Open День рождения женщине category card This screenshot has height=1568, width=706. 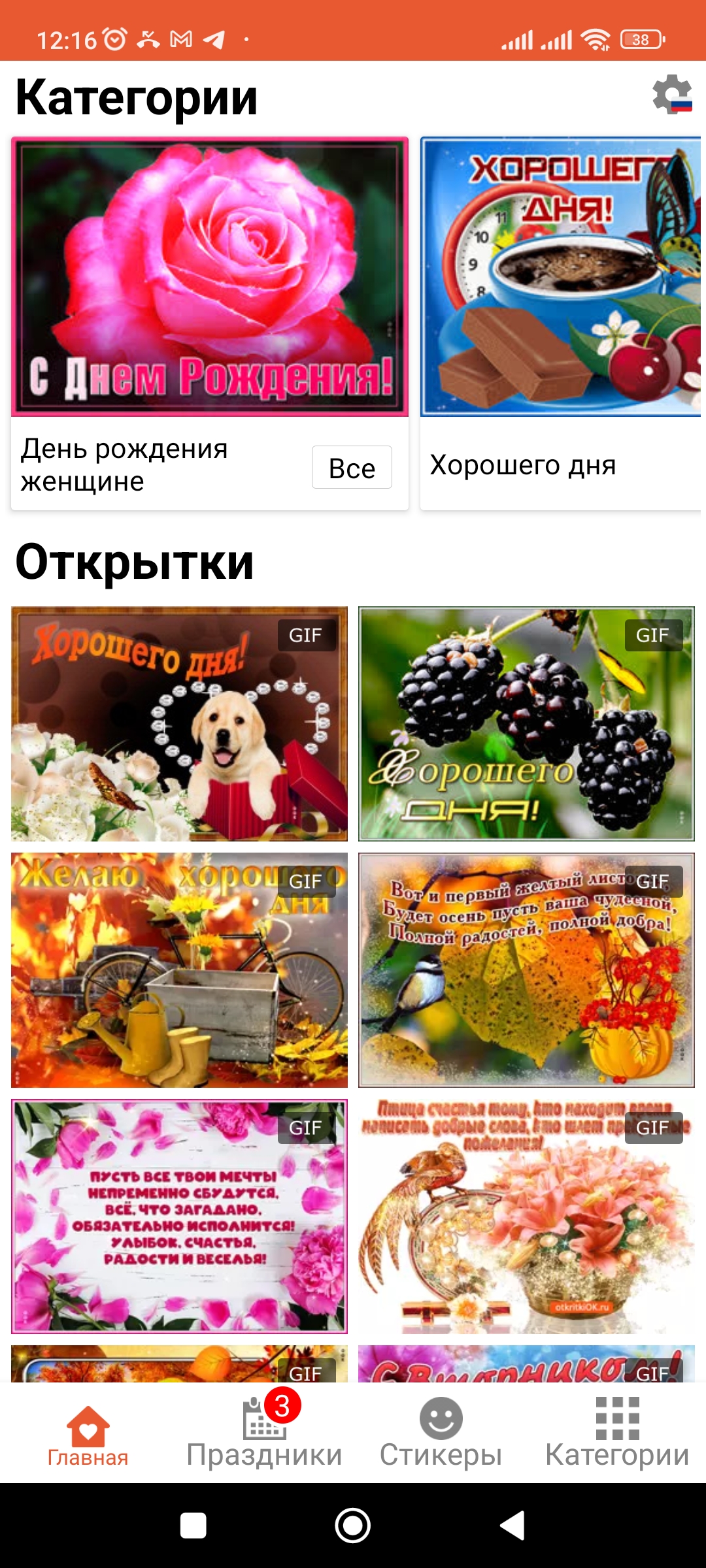[210, 323]
